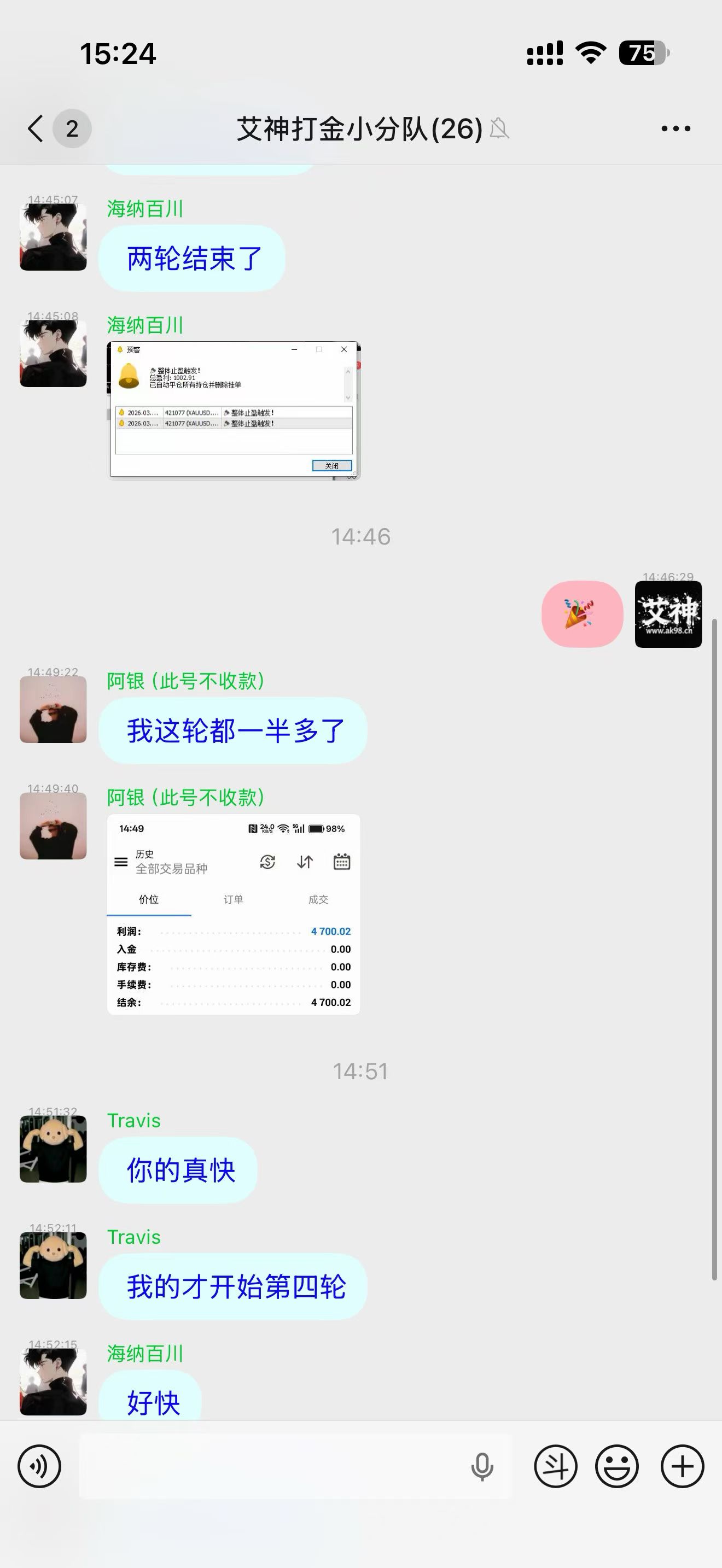Open Travis's avatar next to 你的真快
The width and height of the screenshot is (722, 1568).
[x=53, y=1149]
